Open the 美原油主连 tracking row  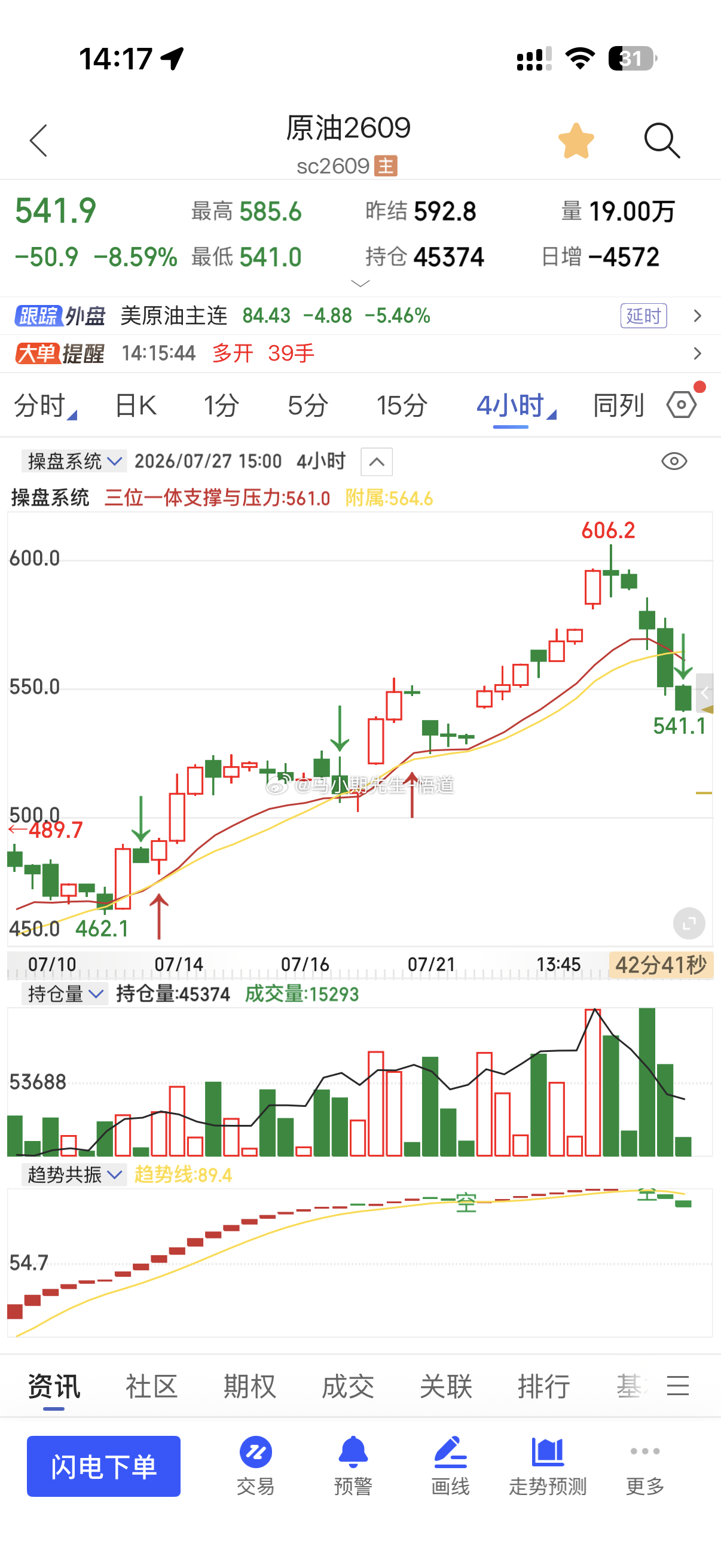pos(360,316)
